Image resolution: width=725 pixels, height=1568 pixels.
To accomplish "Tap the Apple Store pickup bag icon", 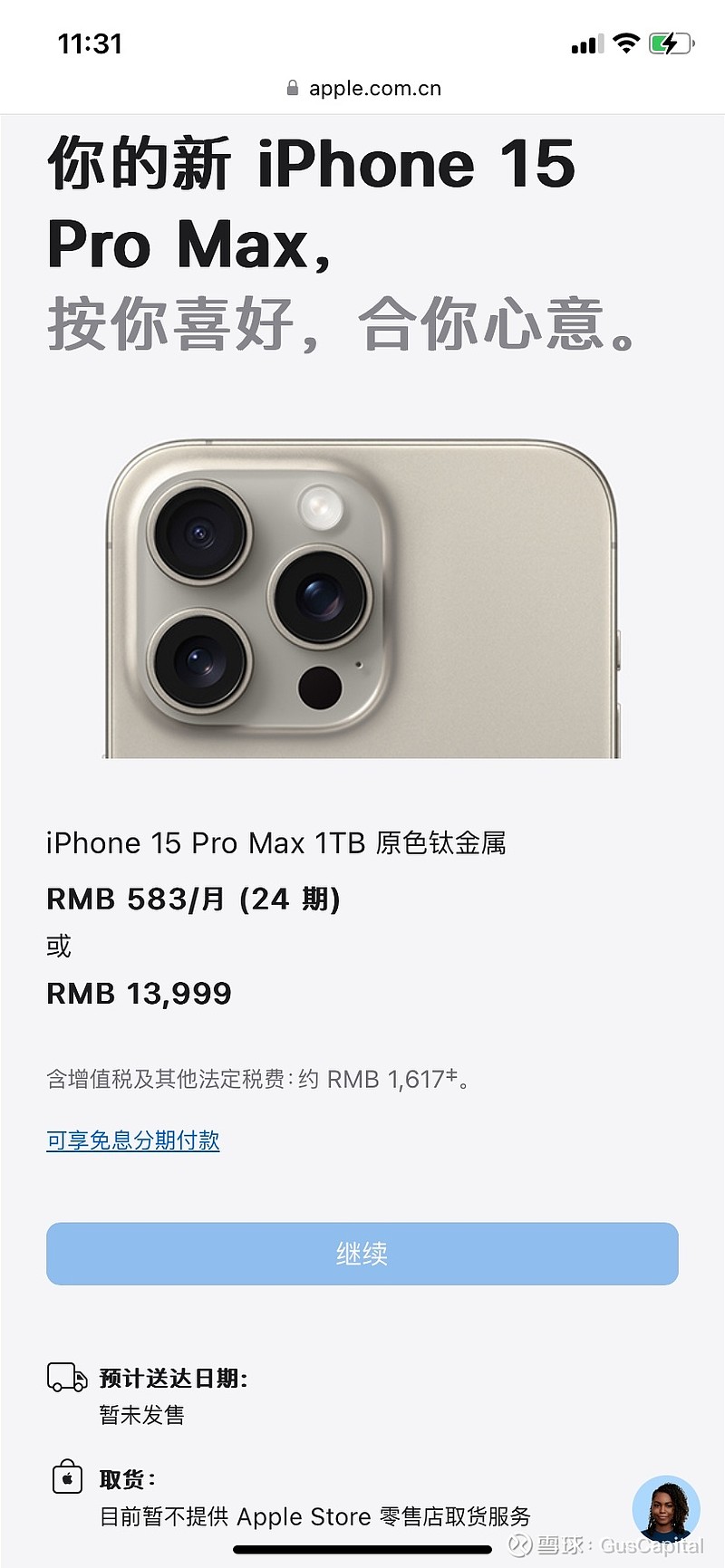I will [66, 1477].
